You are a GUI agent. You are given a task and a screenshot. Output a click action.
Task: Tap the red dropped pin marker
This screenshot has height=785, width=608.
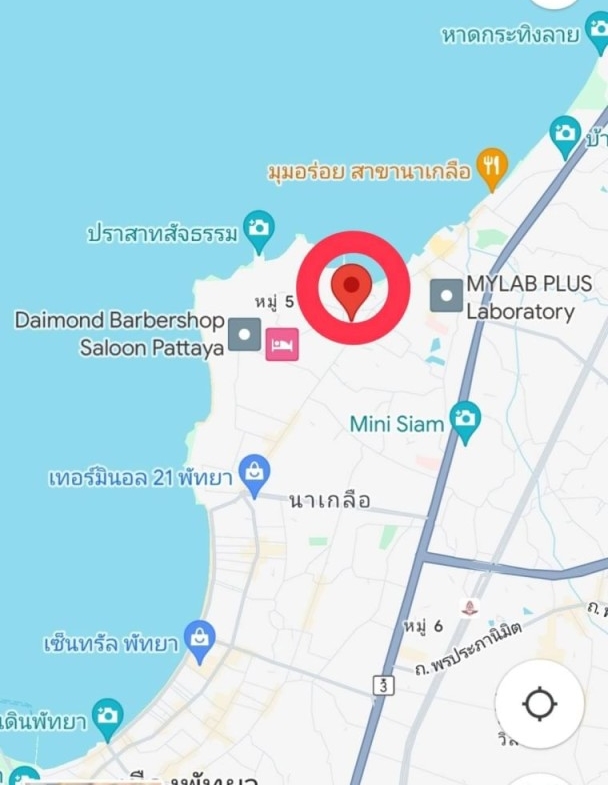[x=351, y=288]
